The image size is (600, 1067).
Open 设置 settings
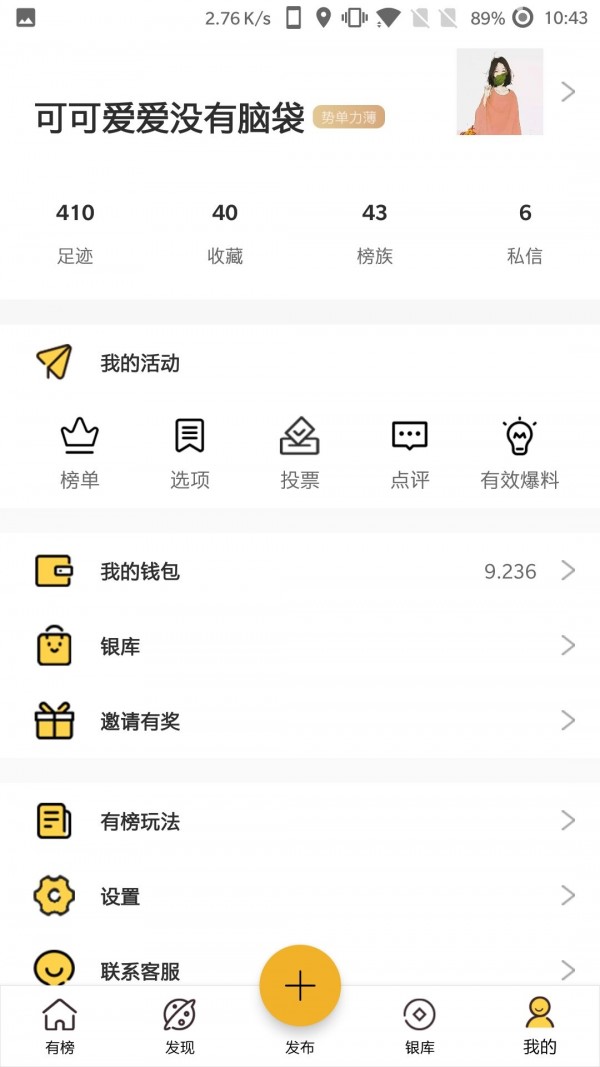point(300,896)
